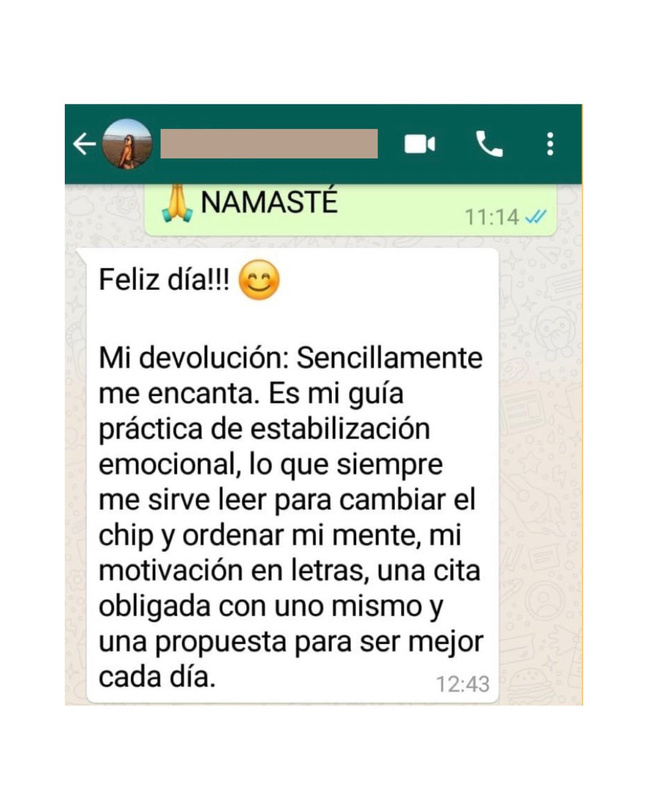Viewport: 648px width, 810px height.
Task: Start a video call
Action: coord(419,145)
